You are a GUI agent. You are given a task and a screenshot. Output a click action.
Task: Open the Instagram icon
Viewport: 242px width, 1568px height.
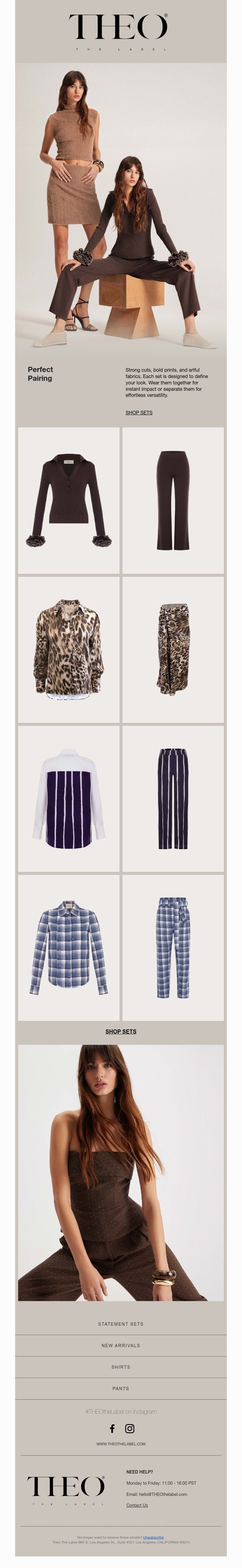[129, 1429]
